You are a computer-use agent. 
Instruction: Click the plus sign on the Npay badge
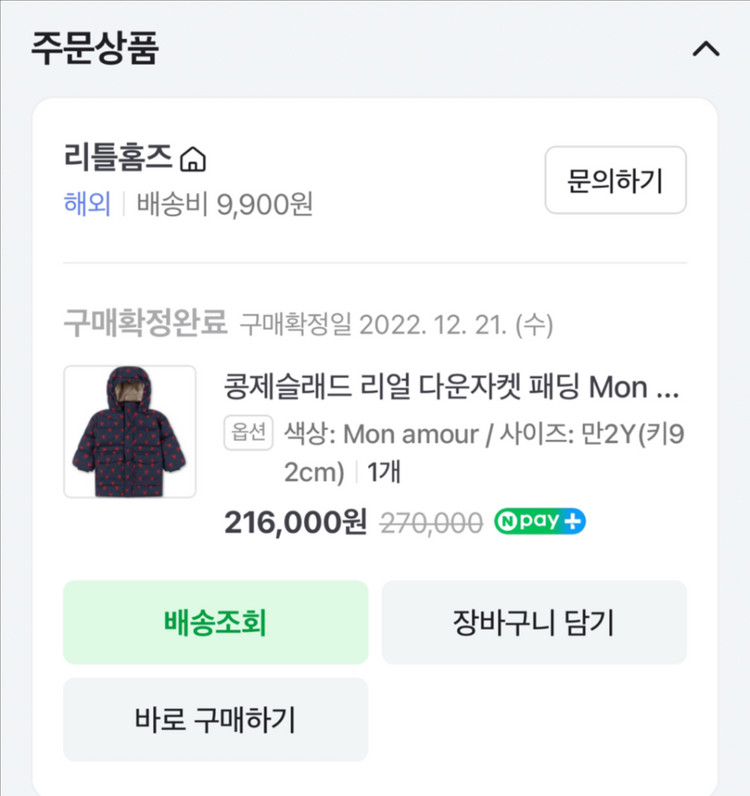572,521
